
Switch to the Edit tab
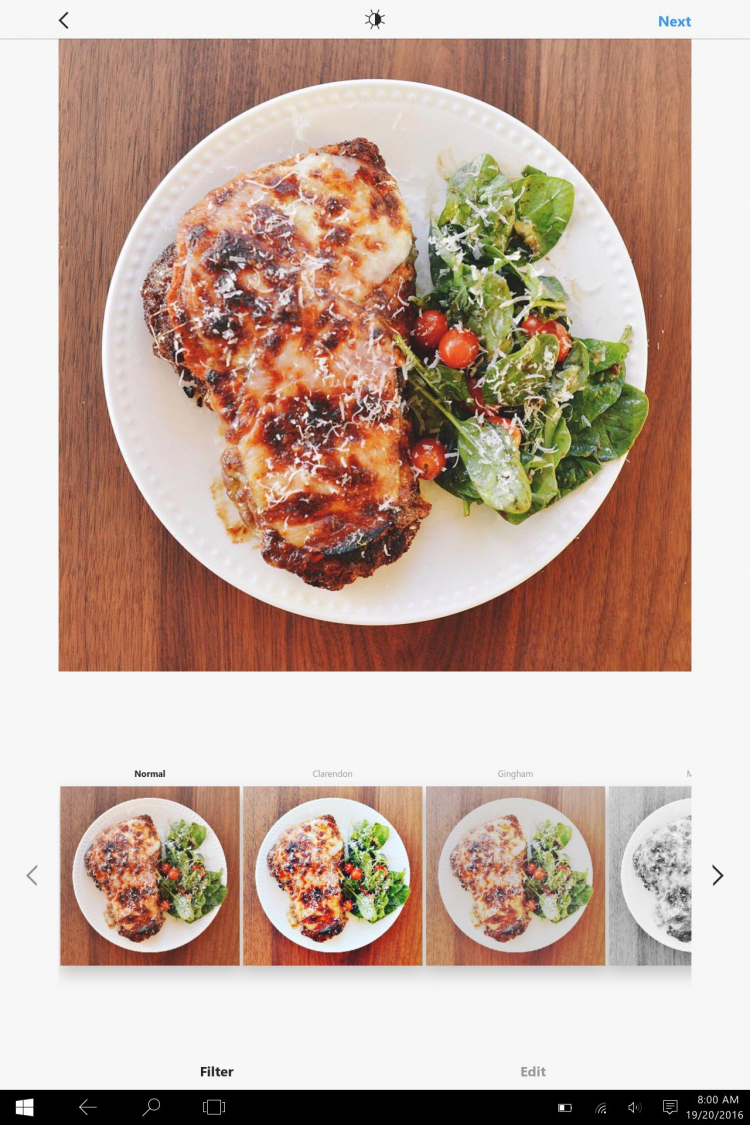click(533, 1071)
